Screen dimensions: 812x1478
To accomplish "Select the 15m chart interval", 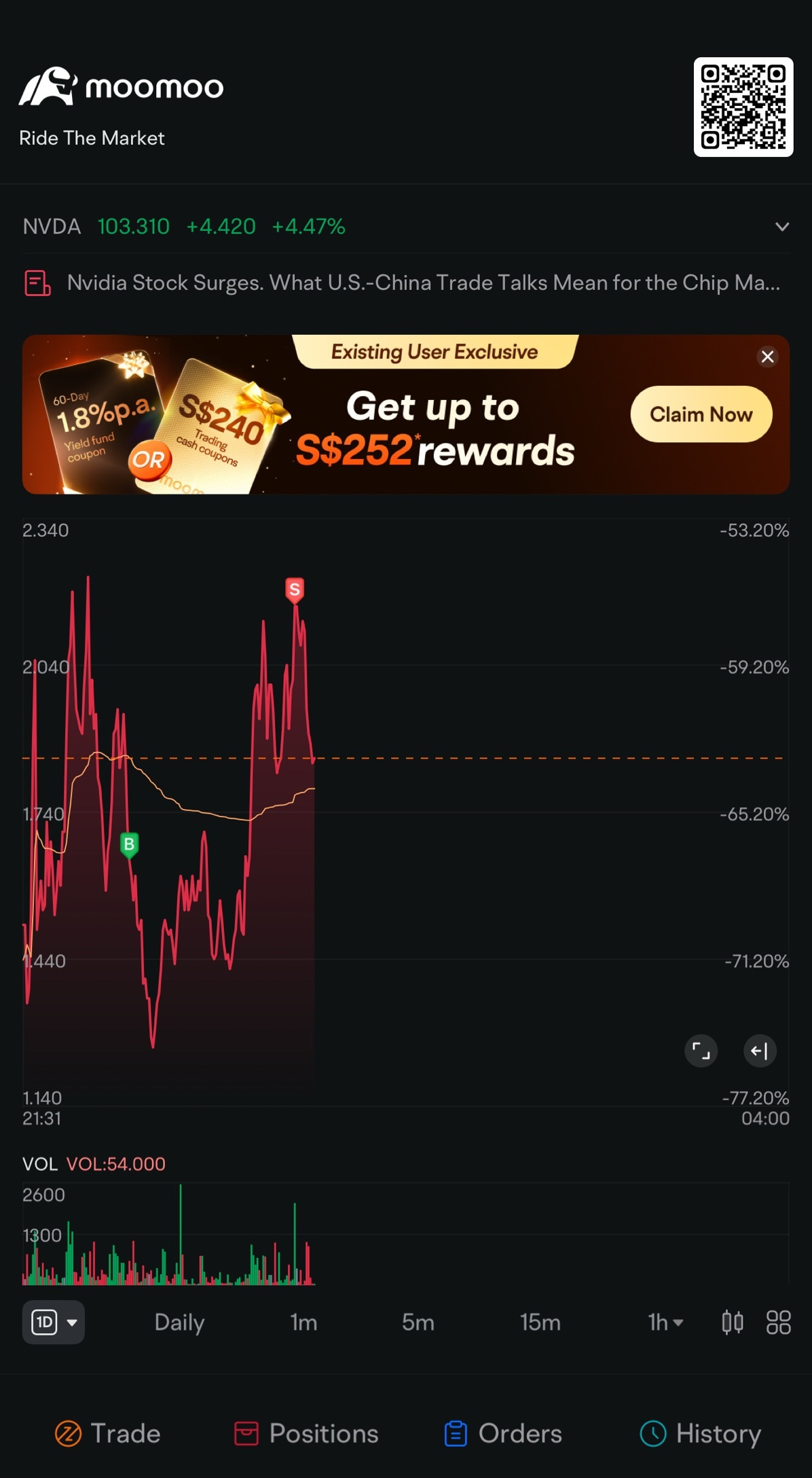I will pos(540,1322).
